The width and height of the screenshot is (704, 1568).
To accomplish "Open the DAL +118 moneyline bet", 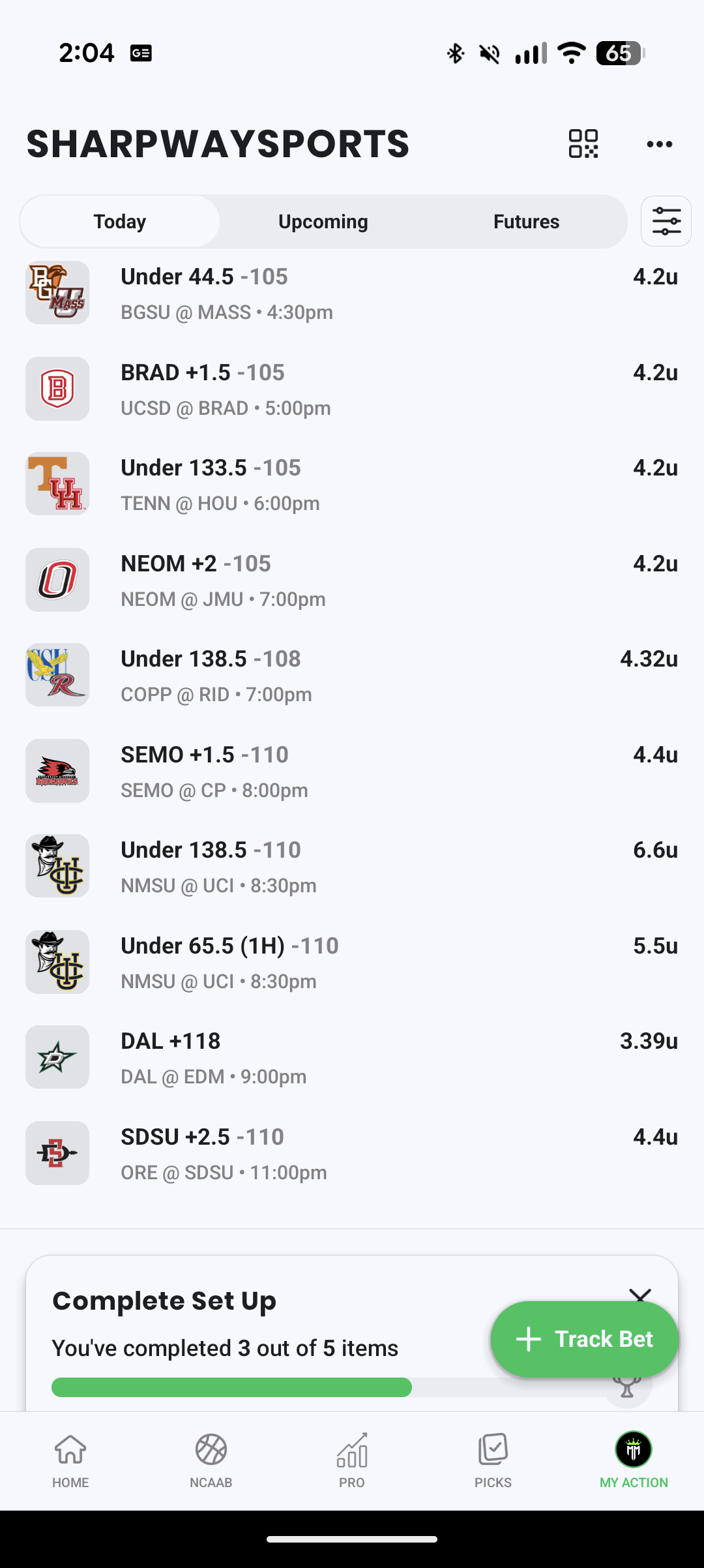I will (x=352, y=1058).
